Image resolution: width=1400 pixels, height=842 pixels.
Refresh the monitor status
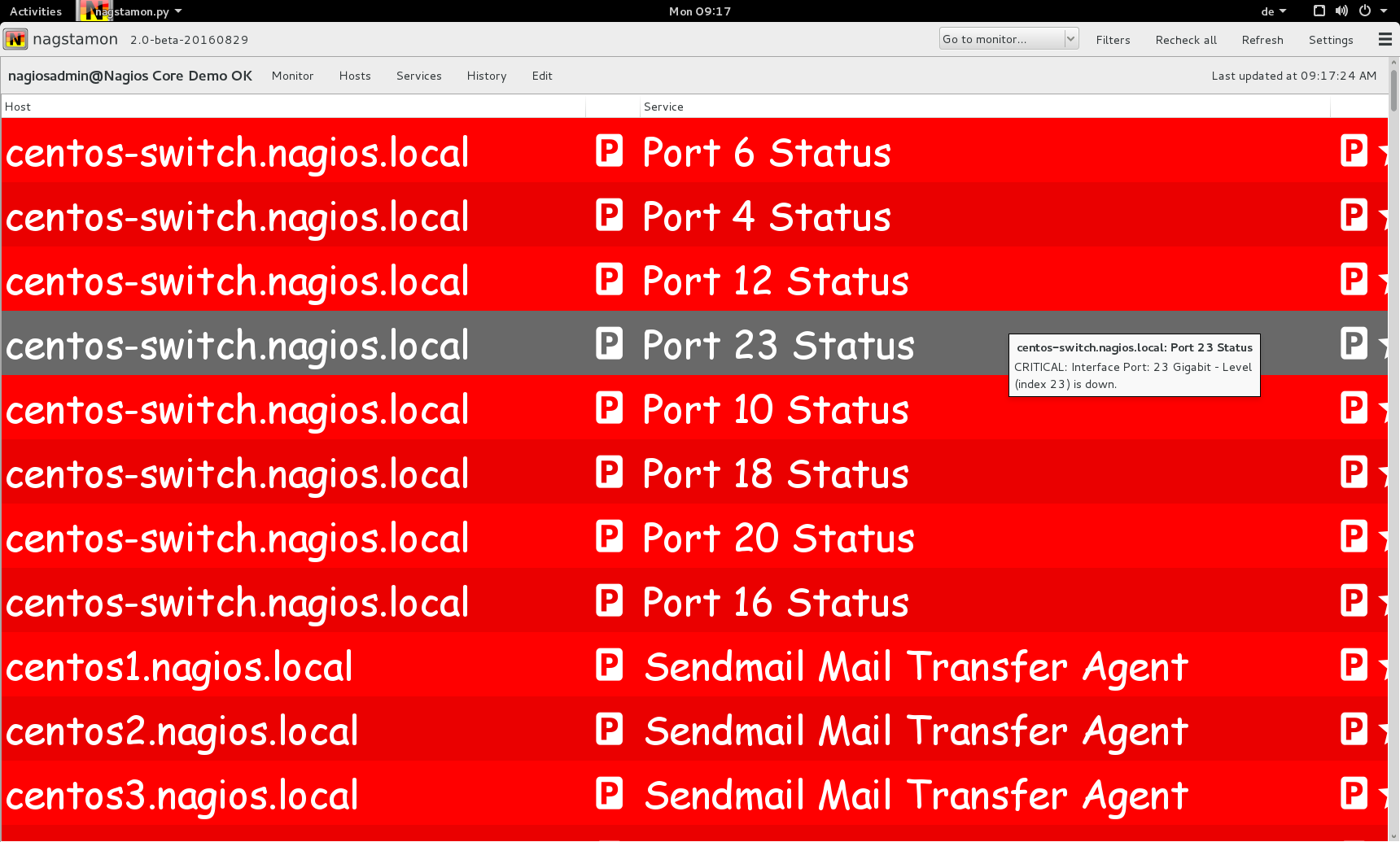pyautogui.click(x=1262, y=40)
